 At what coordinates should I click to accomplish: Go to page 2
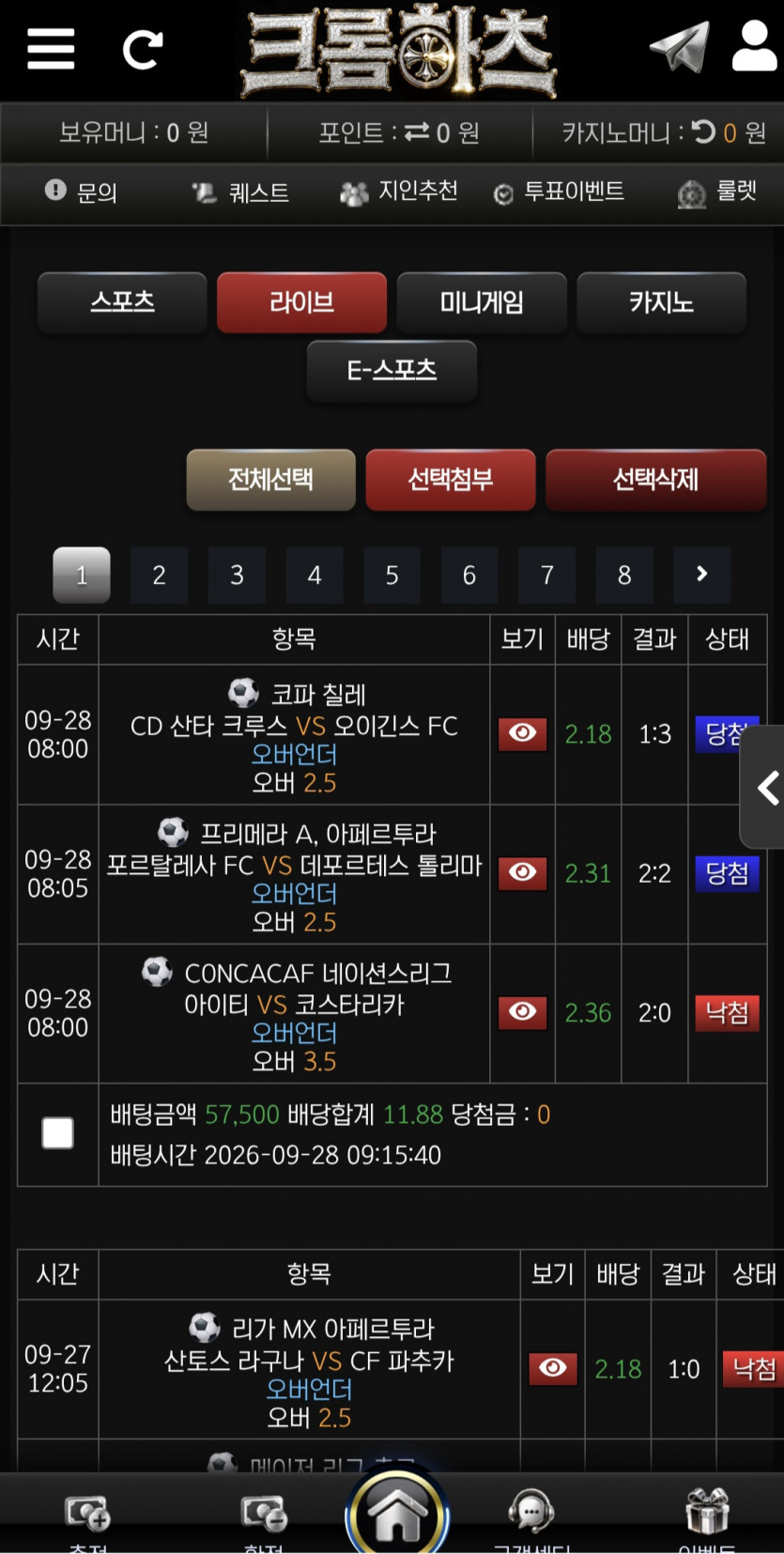159,575
